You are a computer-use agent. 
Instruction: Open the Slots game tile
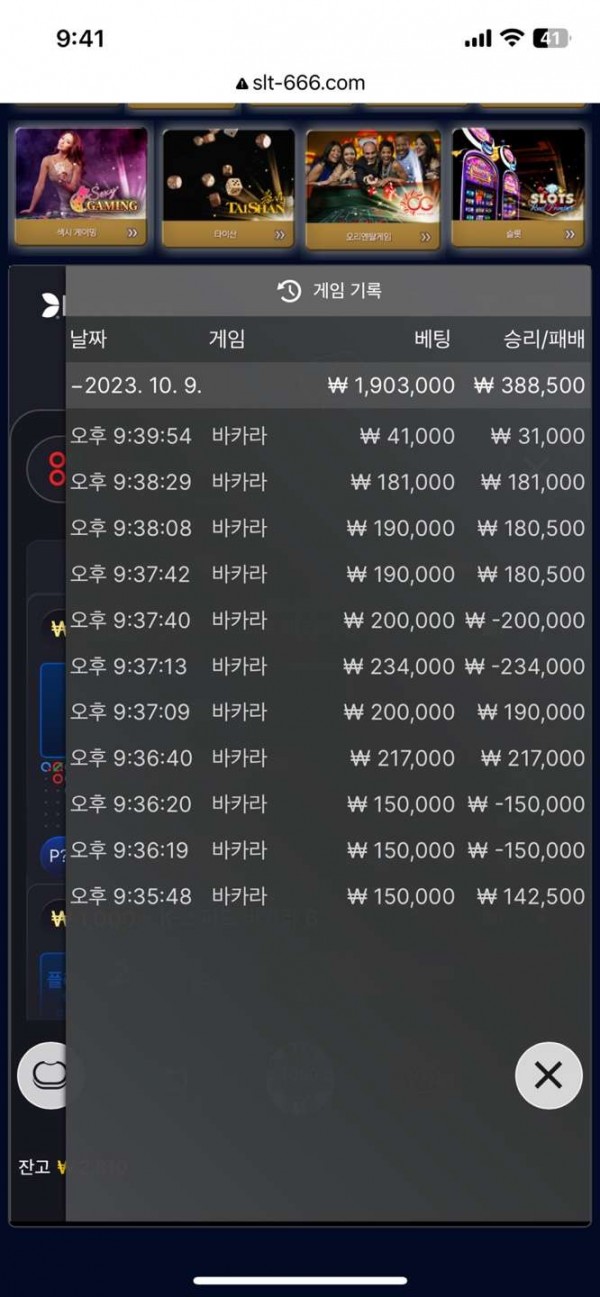(x=518, y=187)
